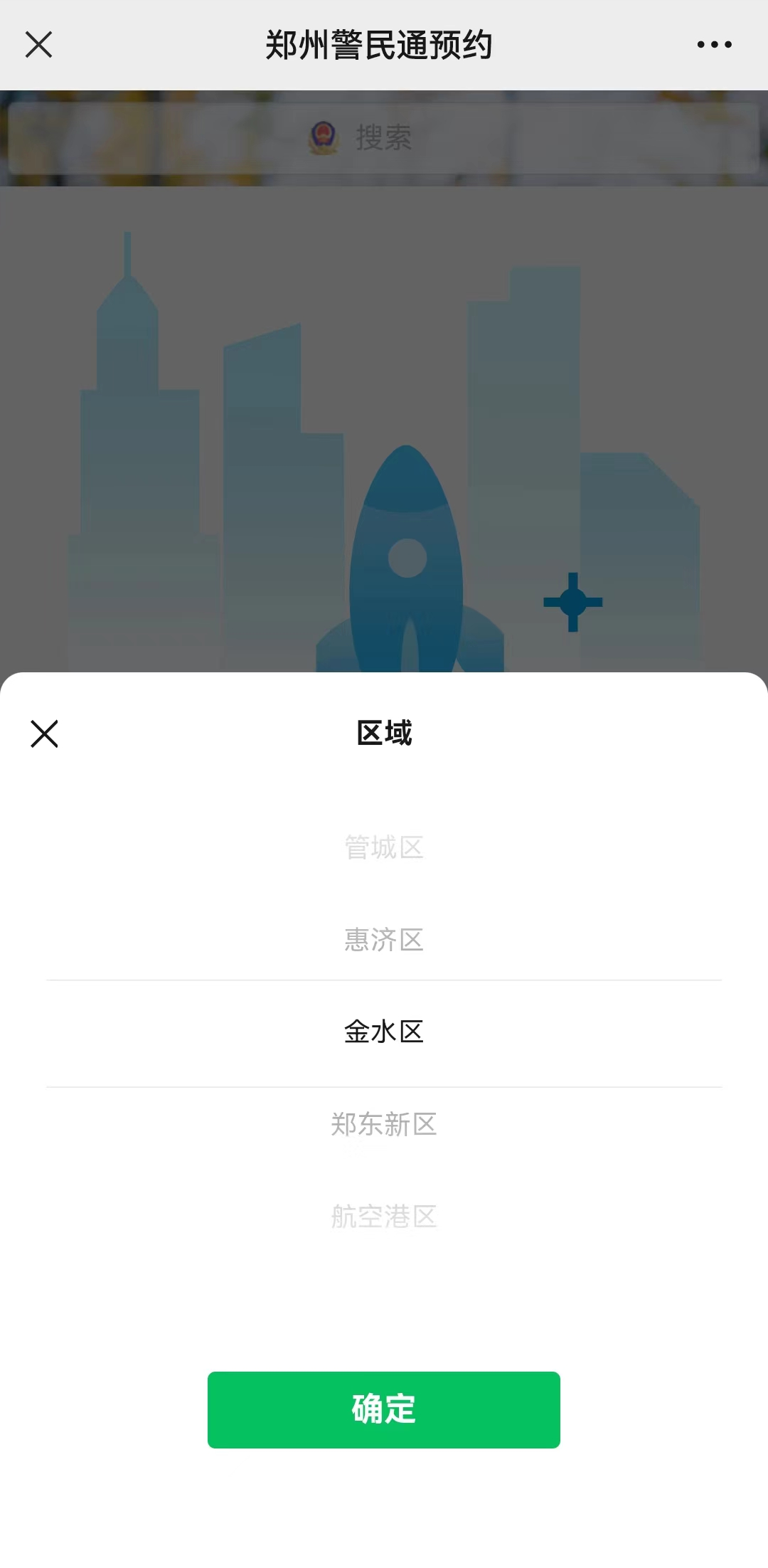Viewport: 768px width, 1568px height.
Task: Choose 航空港区 from the region list
Action: 384,1217
